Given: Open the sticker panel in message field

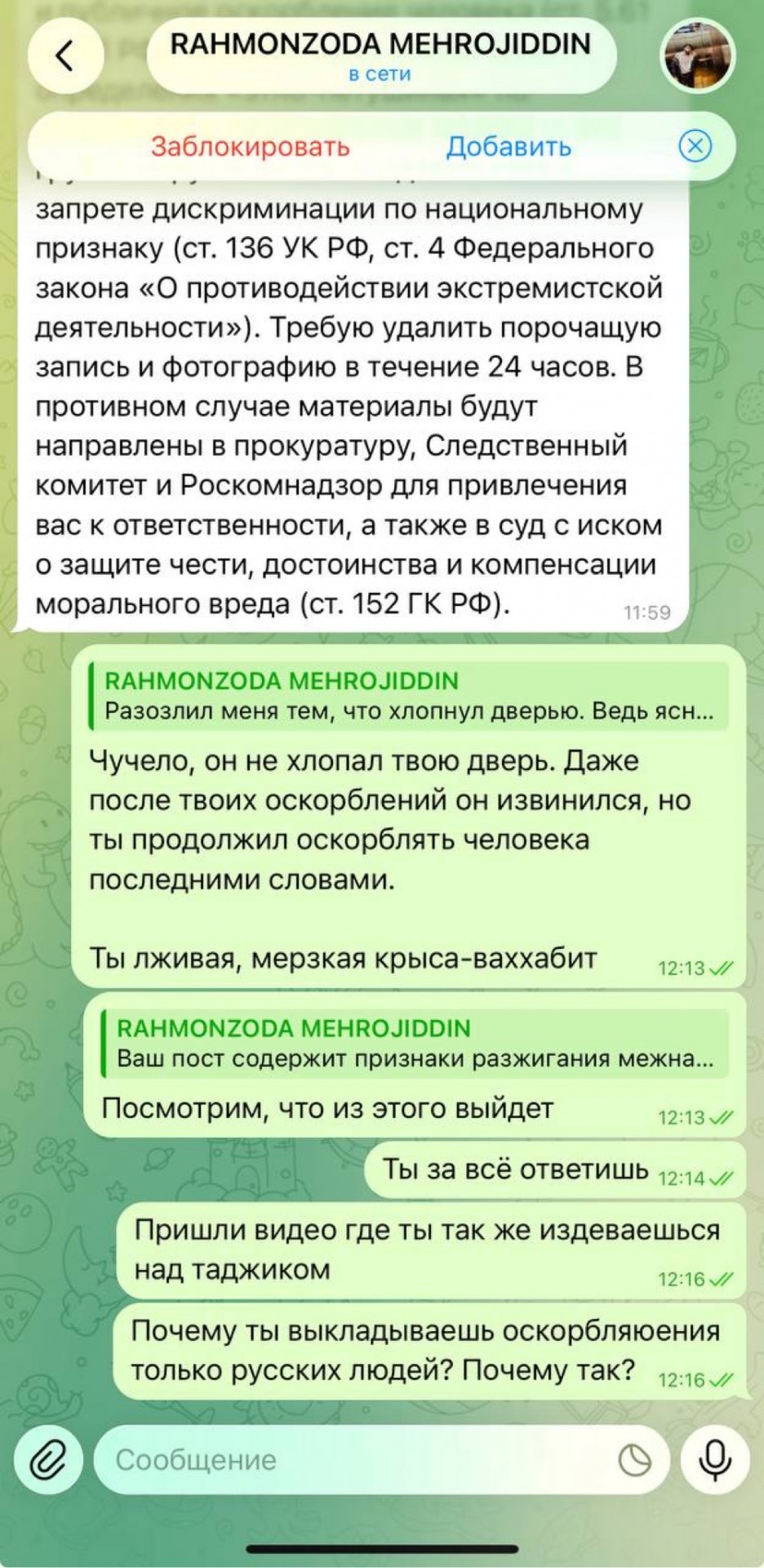Looking at the screenshot, I should click(x=634, y=1461).
